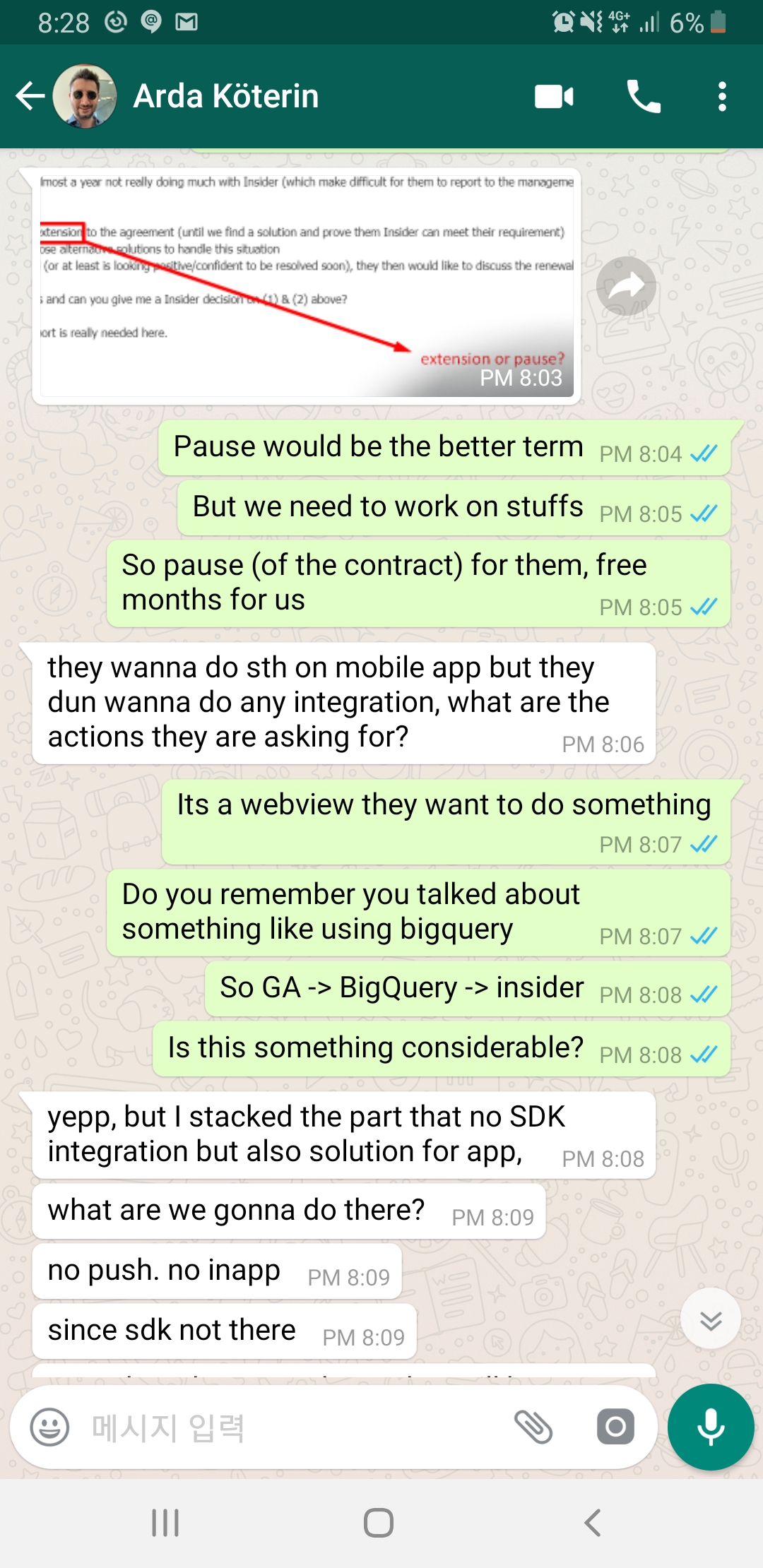Image resolution: width=763 pixels, height=1568 pixels.
Task: Start a video call with Arda
Action: pyautogui.click(x=554, y=96)
